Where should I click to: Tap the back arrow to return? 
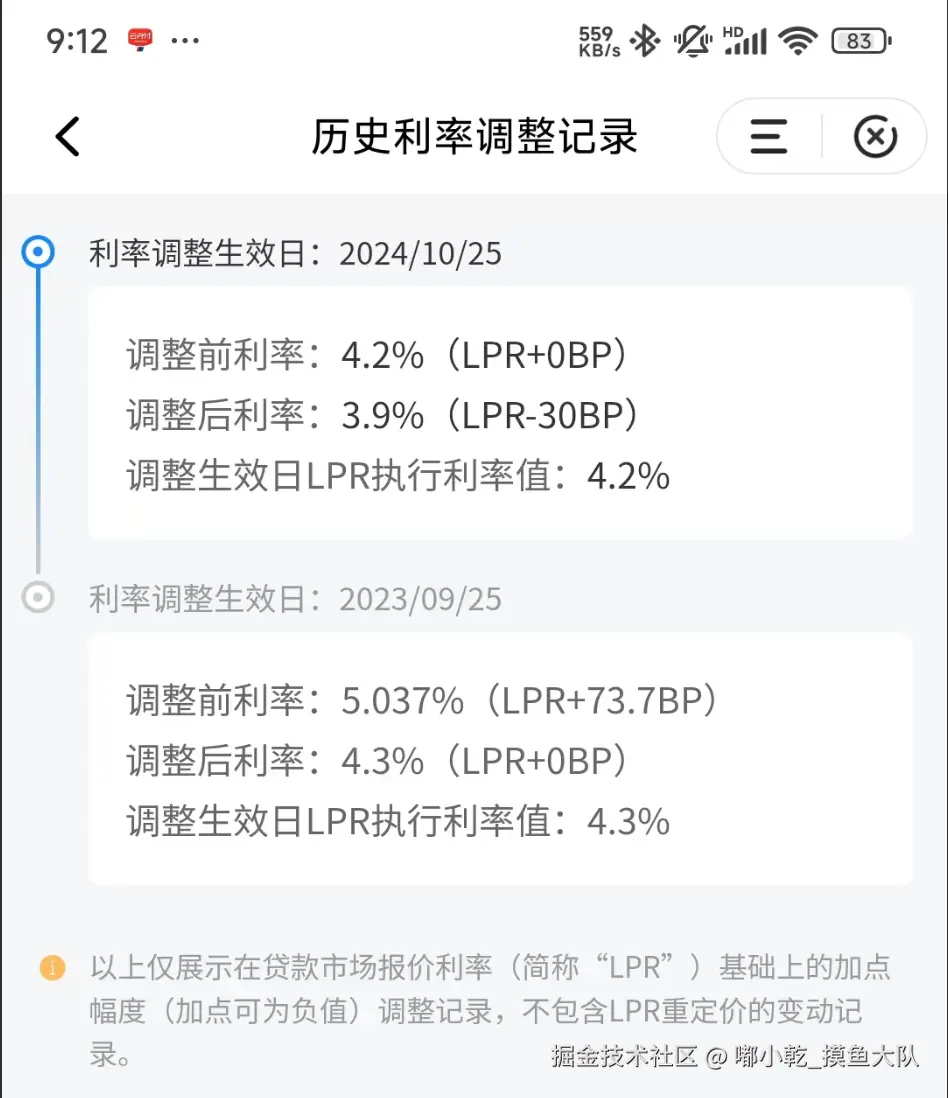click(66, 136)
